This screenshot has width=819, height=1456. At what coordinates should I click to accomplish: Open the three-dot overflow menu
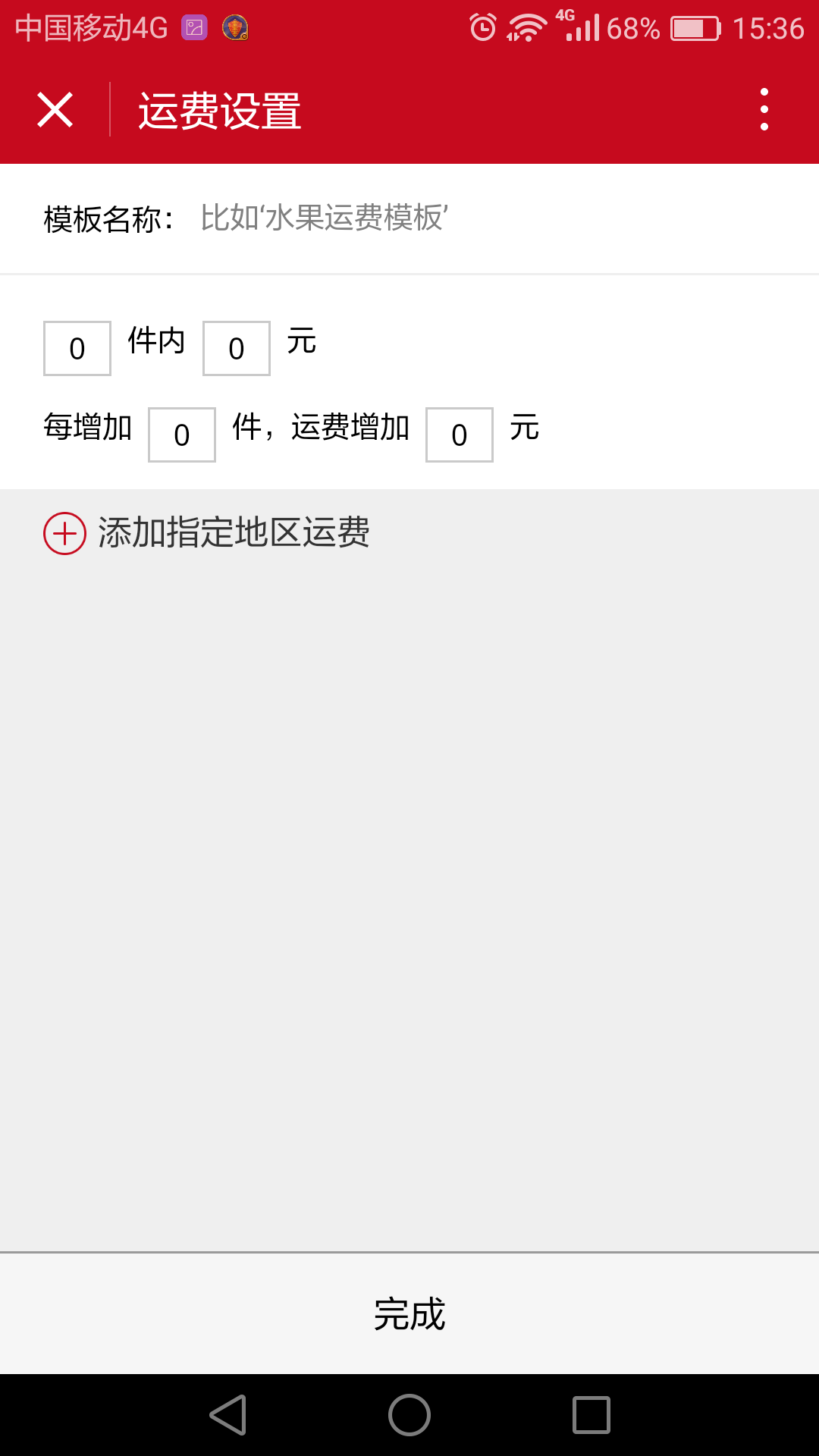point(764,110)
